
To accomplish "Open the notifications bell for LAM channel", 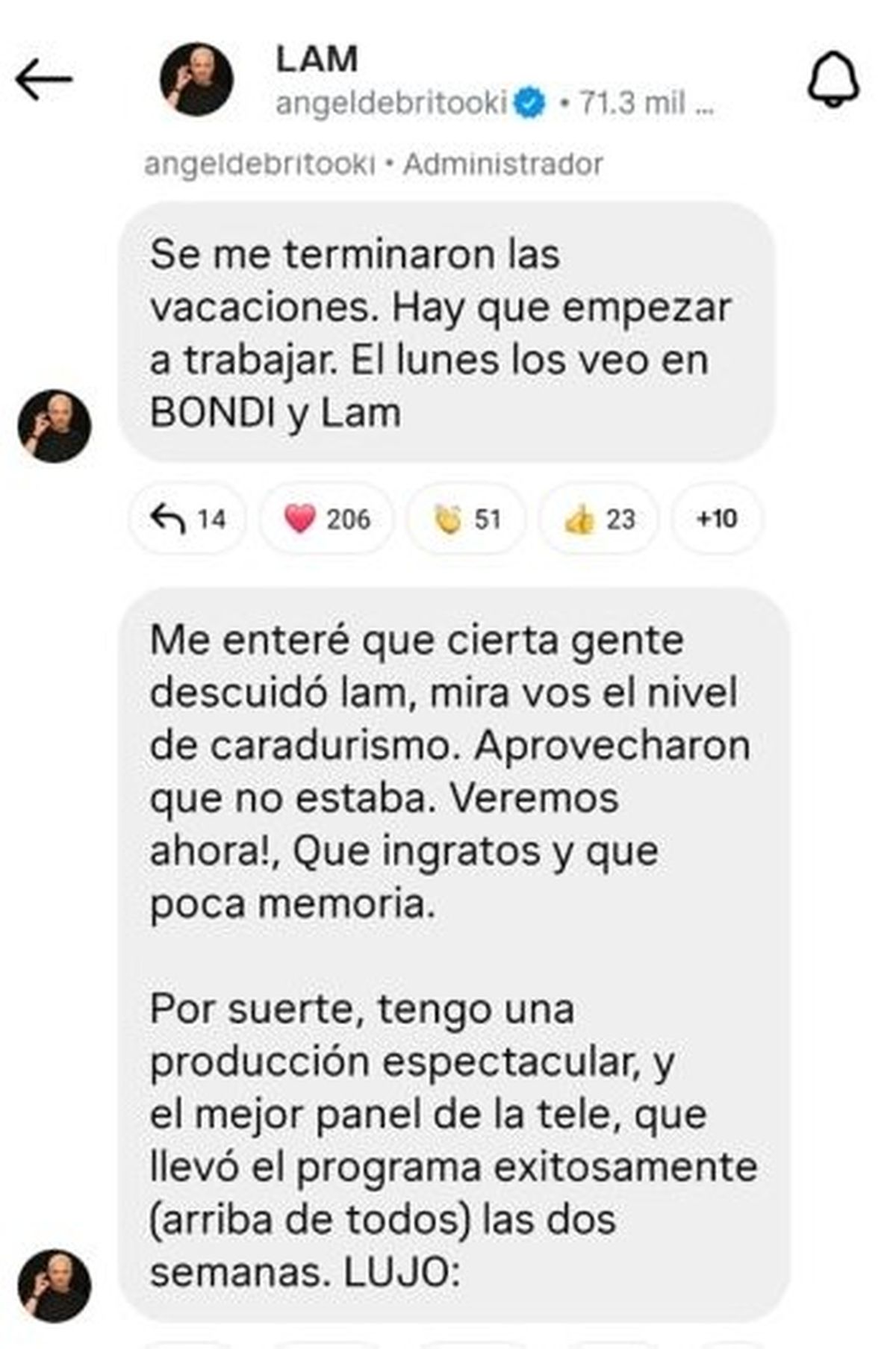I will coord(833,80).
